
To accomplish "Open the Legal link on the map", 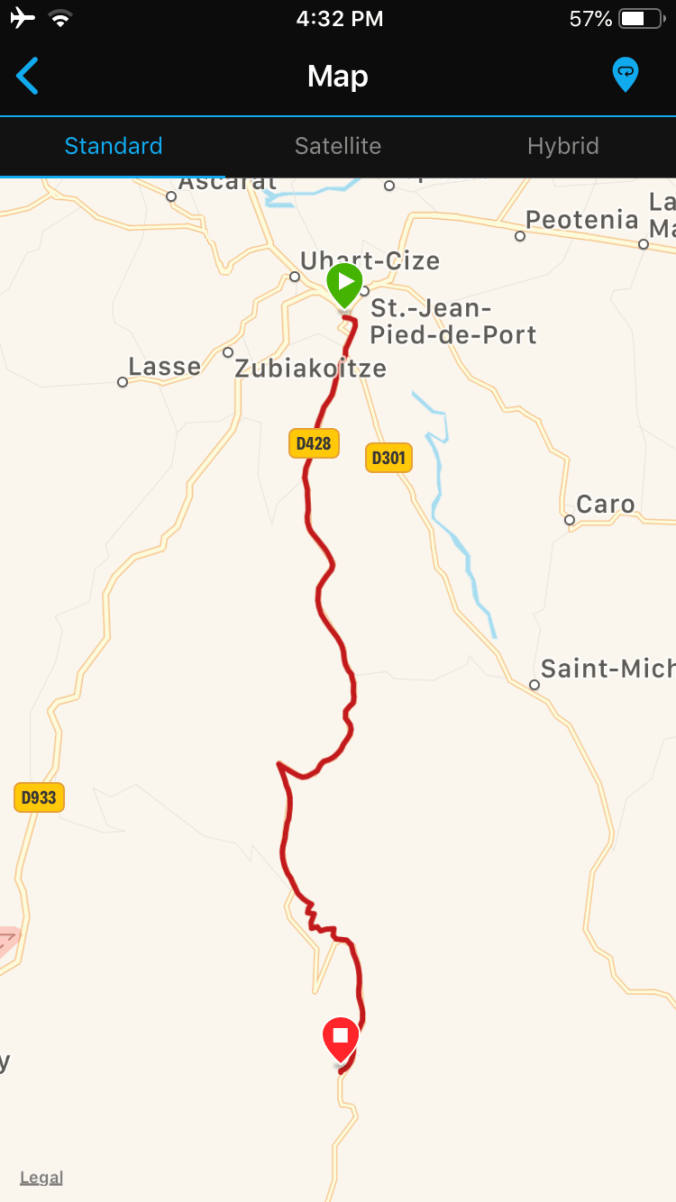I will point(41,1177).
